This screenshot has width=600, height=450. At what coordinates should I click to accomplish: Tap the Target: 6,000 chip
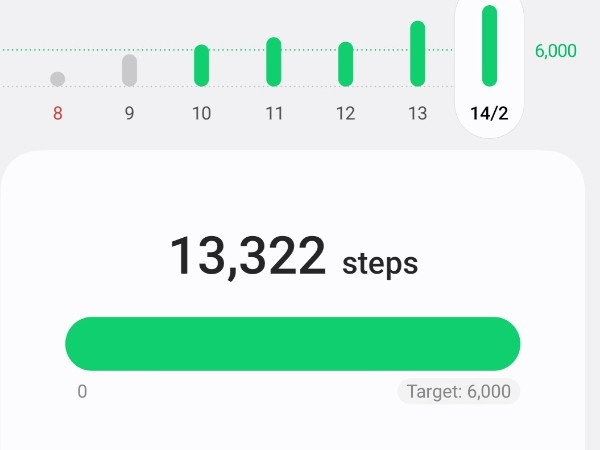coord(459,392)
